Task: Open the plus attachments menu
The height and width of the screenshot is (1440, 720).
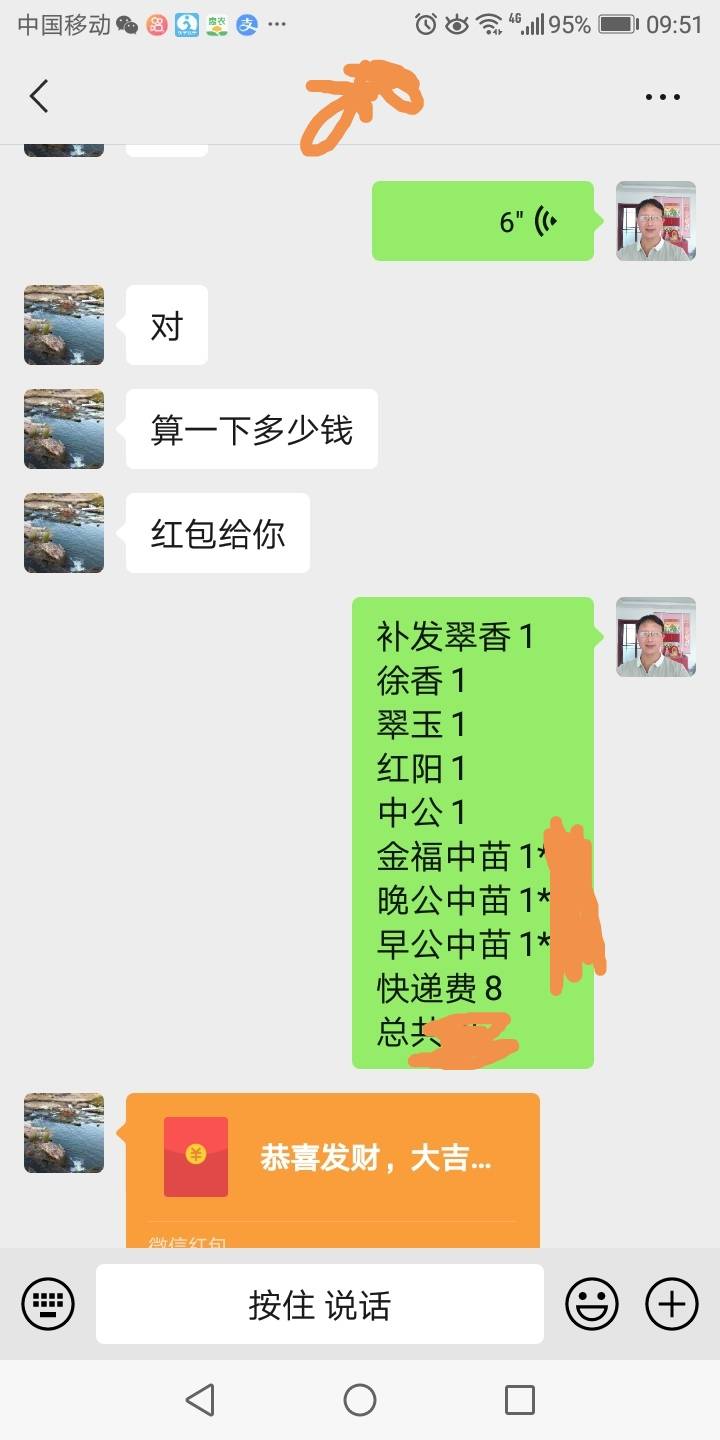Action: (x=672, y=1304)
